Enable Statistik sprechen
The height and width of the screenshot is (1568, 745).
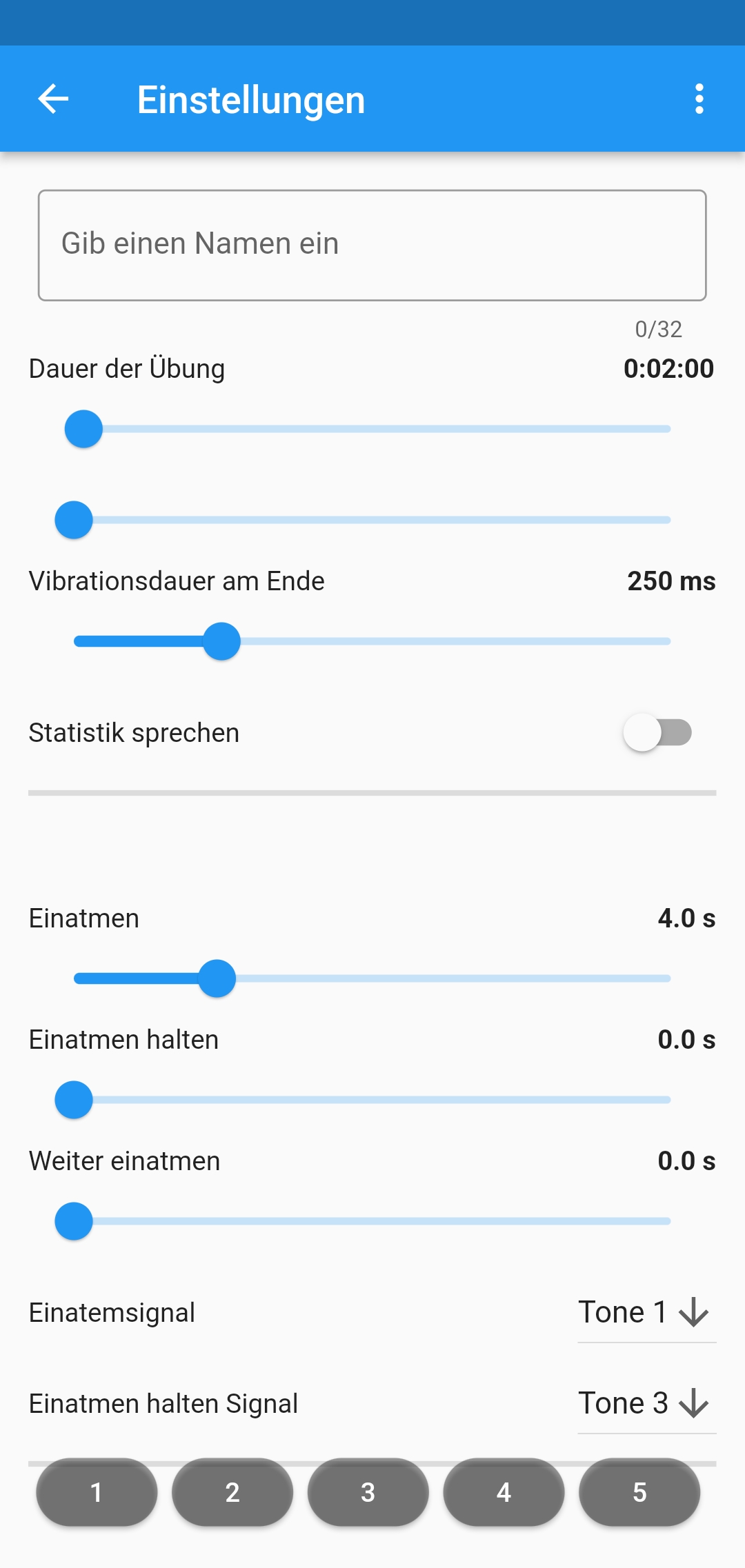(x=657, y=732)
